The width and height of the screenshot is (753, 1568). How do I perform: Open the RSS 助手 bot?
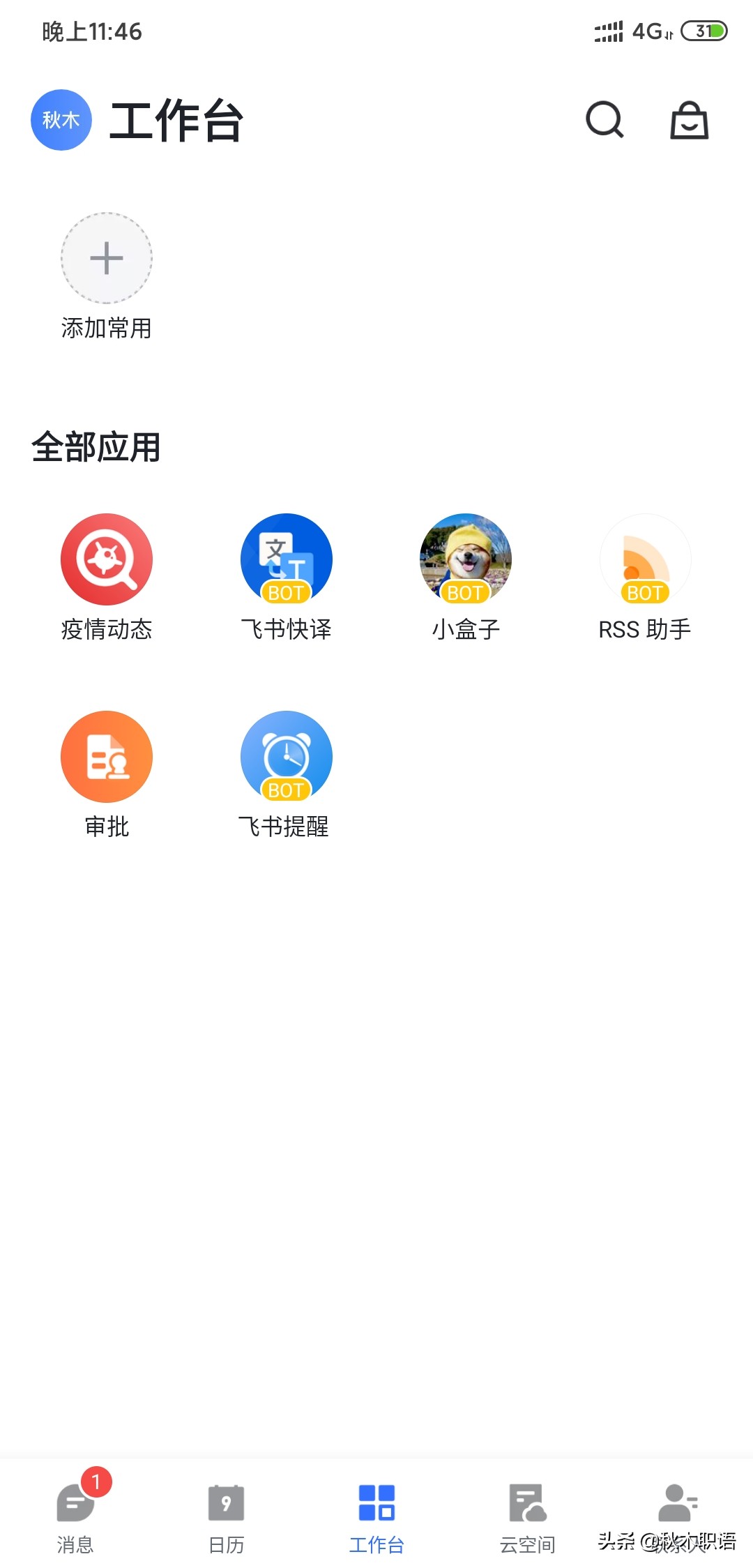coord(645,559)
